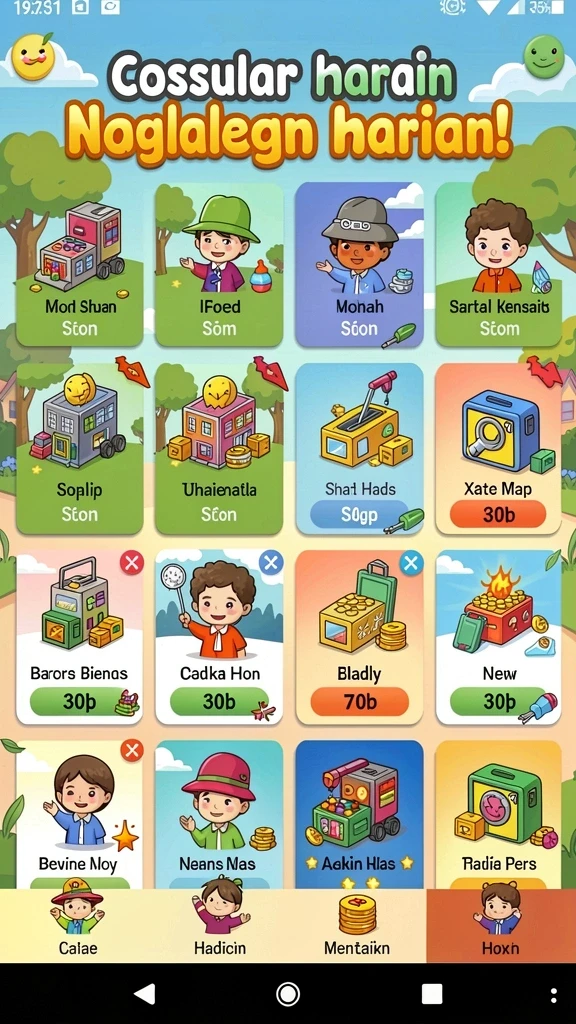Screen dimensions: 576x1024
Task: Tap the 30b button under Barors Bienas
Action: click(78, 701)
